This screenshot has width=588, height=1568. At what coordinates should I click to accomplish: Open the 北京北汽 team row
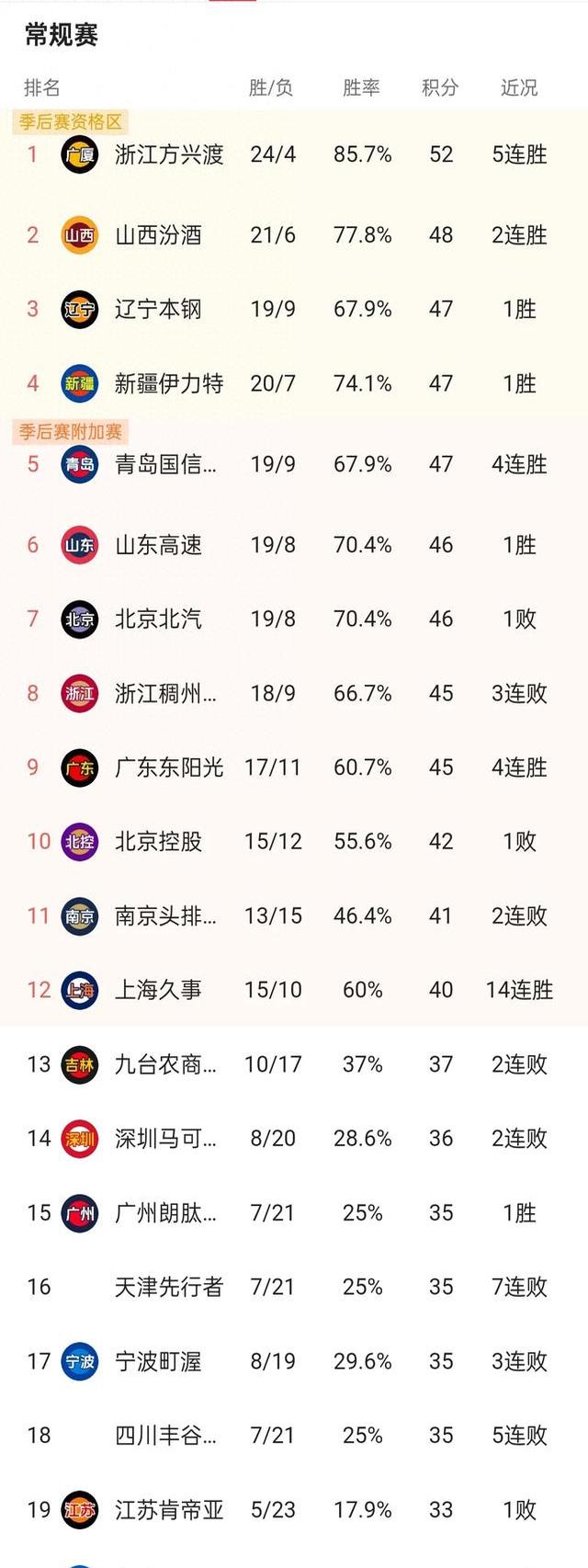[x=158, y=619]
